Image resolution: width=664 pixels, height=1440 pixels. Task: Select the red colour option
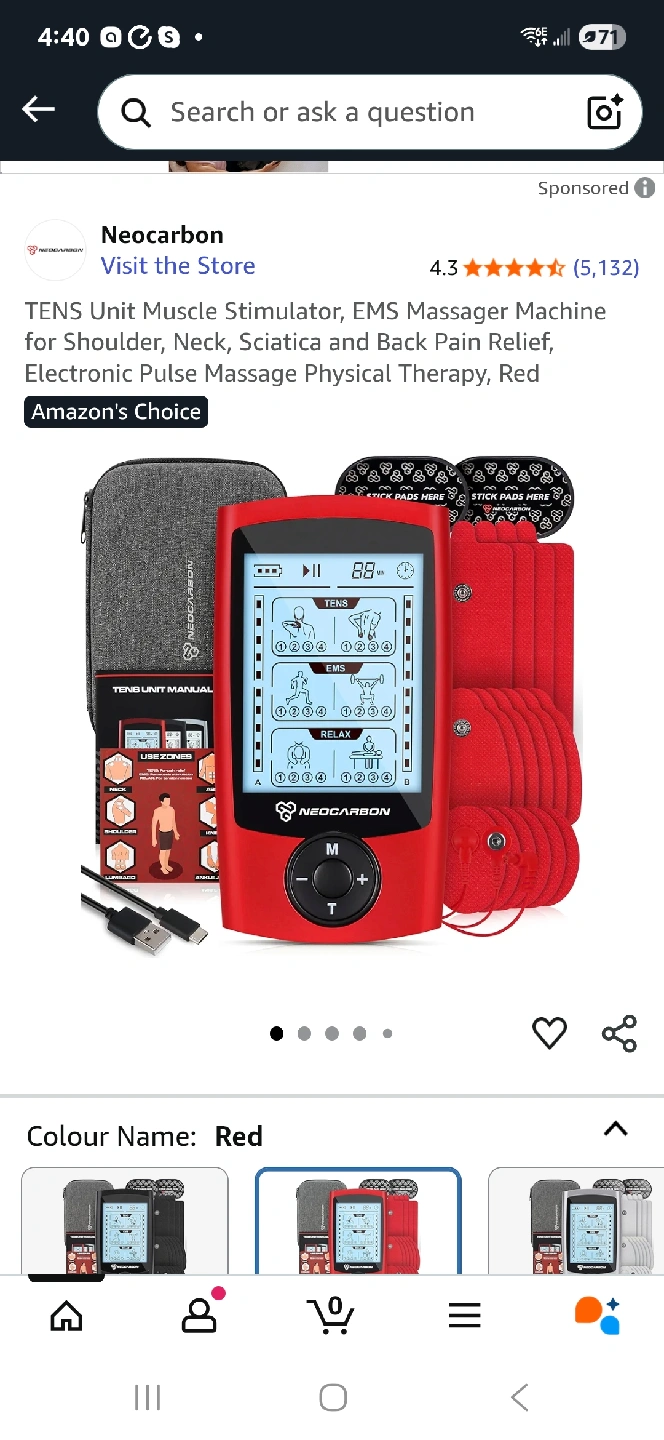click(359, 1221)
